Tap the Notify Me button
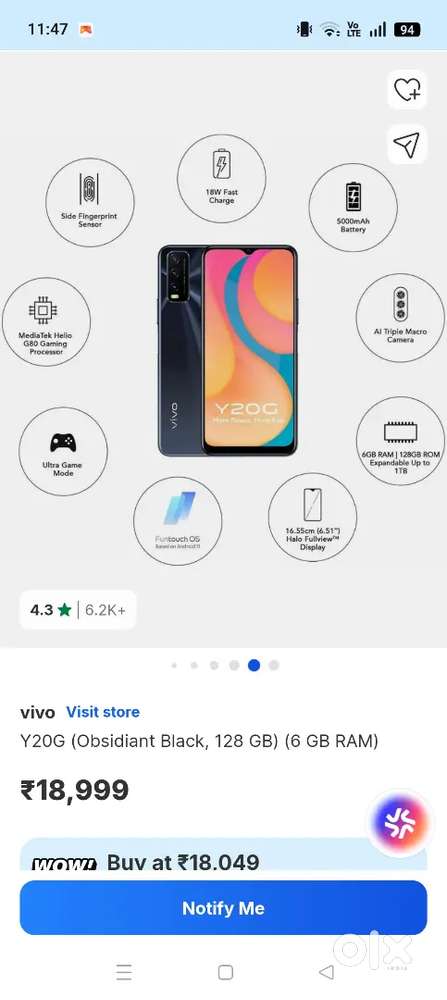 point(223,908)
